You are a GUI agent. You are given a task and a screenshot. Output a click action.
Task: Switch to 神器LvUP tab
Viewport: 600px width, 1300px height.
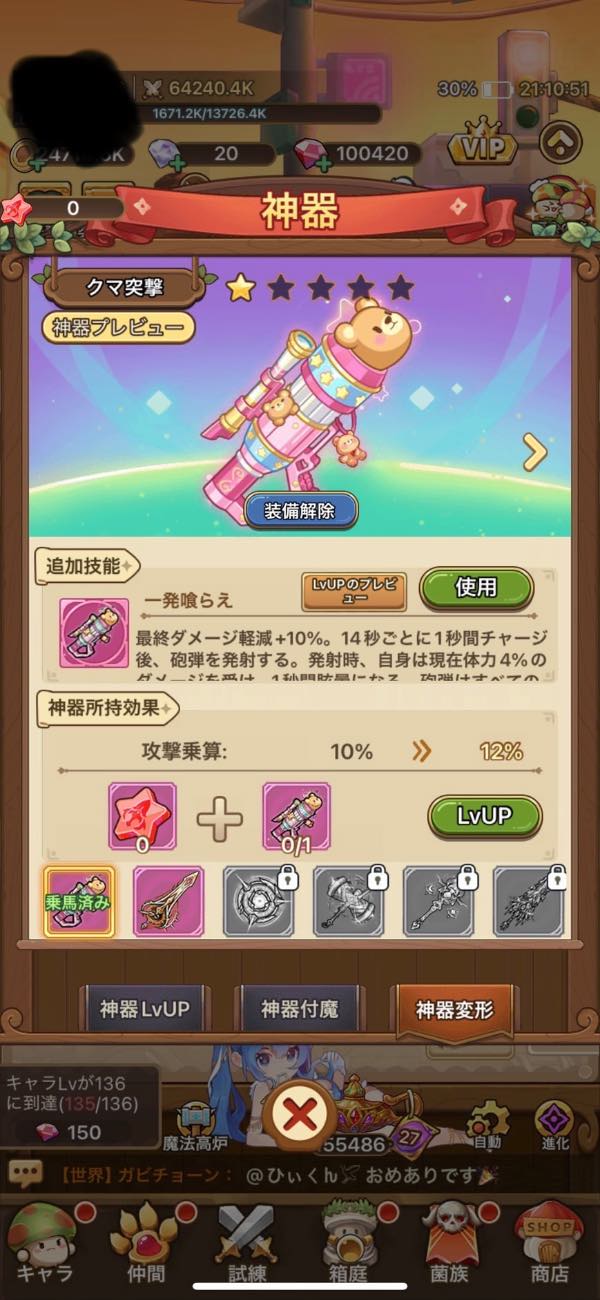coord(145,1009)
